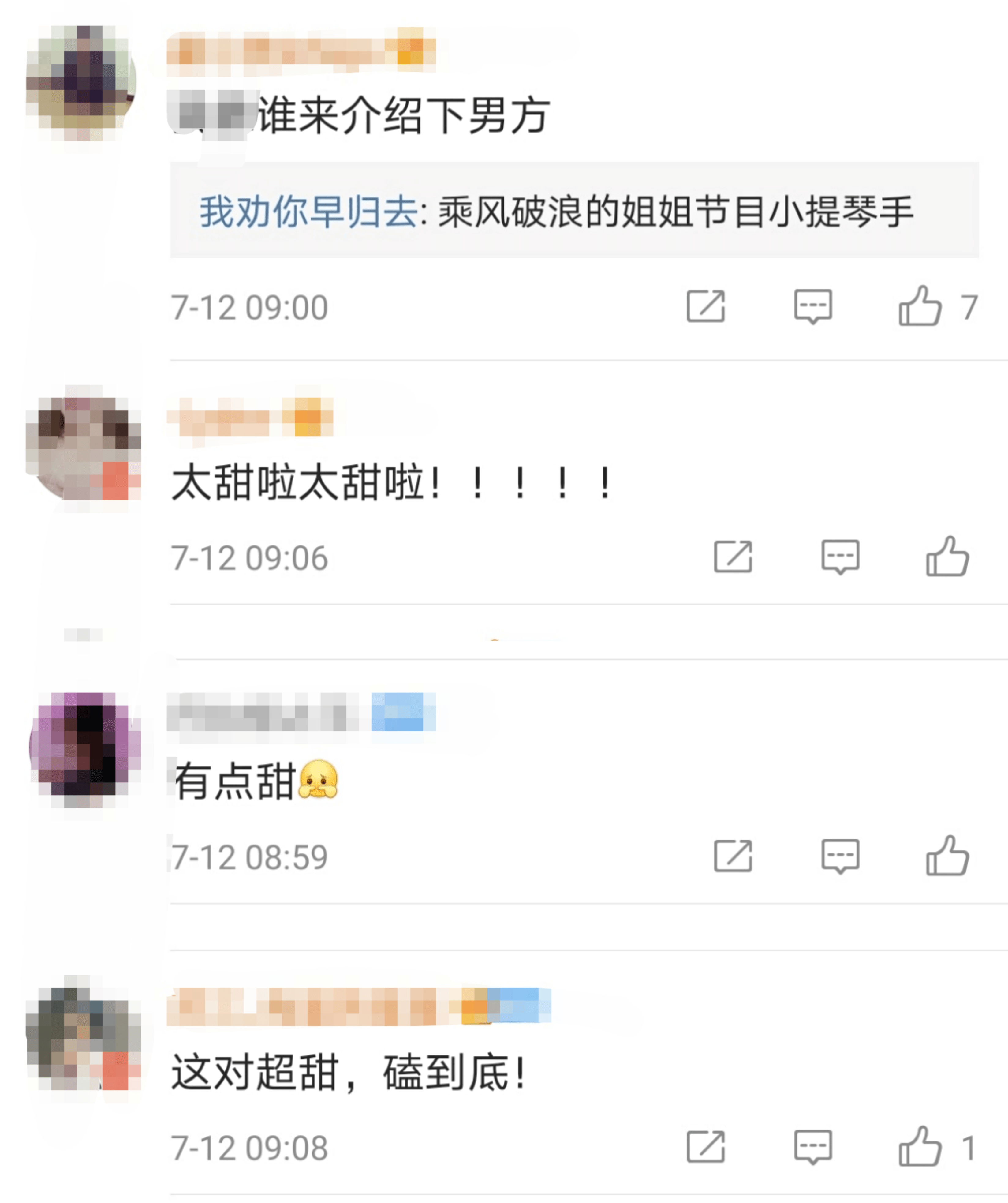1008x1203 pixels.
Task: Repost the 这对超甜，磕到底 comment
Action: pyautogui.click(x=706, y=1147)
